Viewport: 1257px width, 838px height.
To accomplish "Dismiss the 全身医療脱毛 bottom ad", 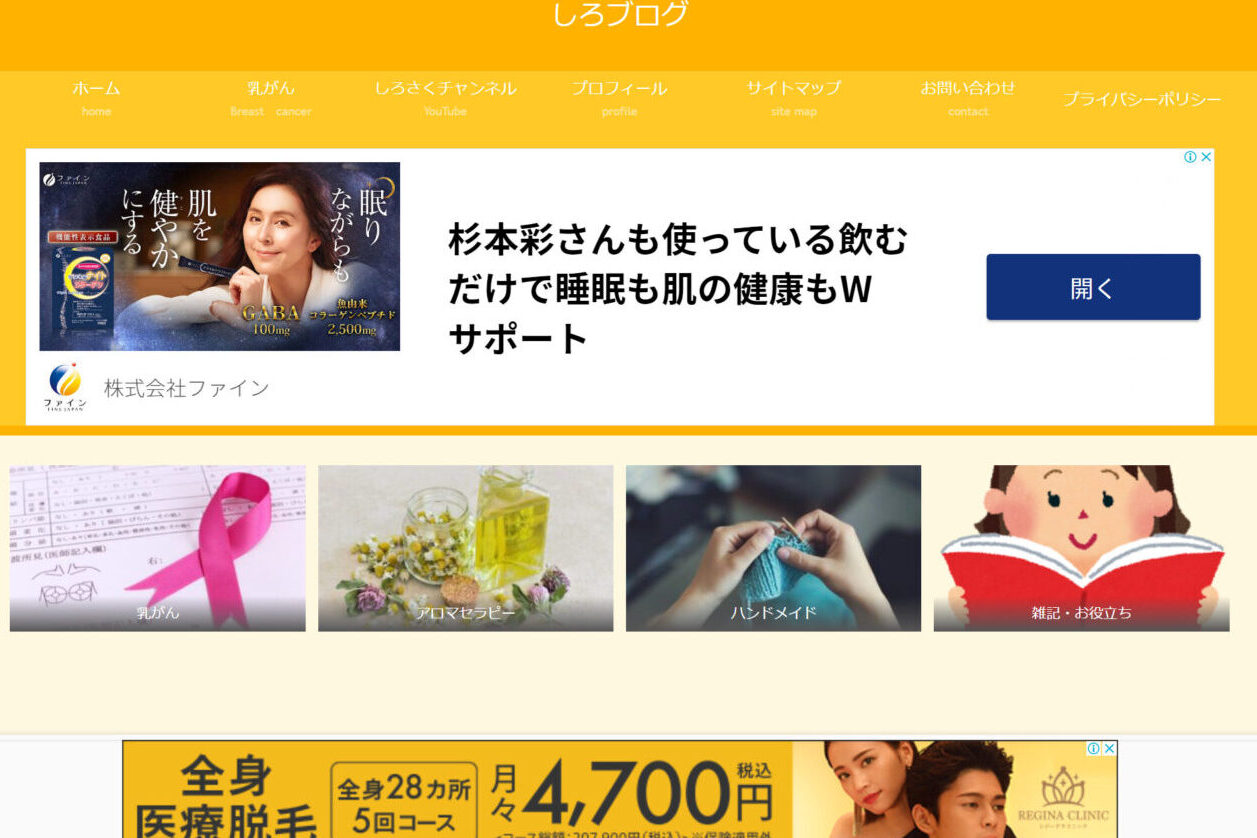I will click(1109, 748).
